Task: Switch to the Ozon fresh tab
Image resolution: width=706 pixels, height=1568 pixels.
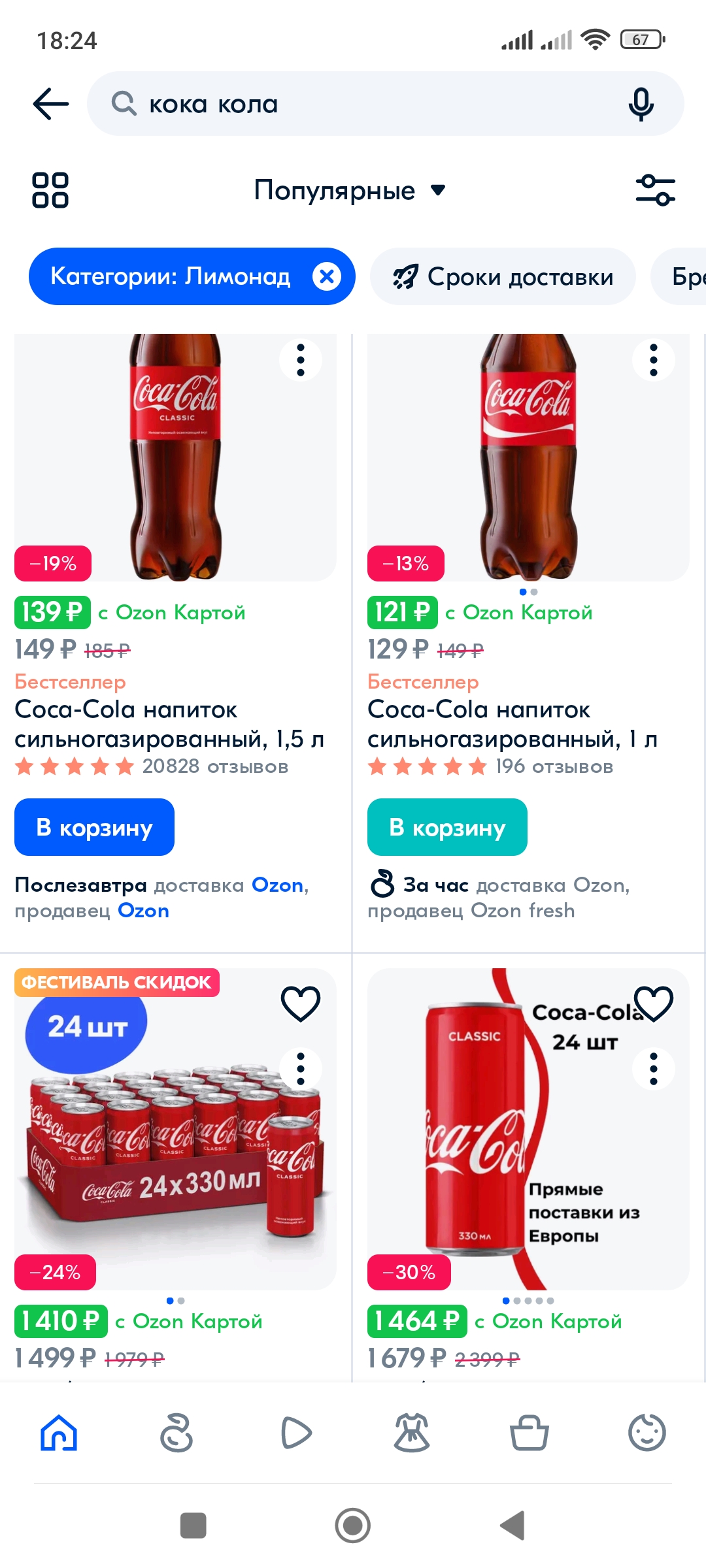Action: coord(176,1433)
